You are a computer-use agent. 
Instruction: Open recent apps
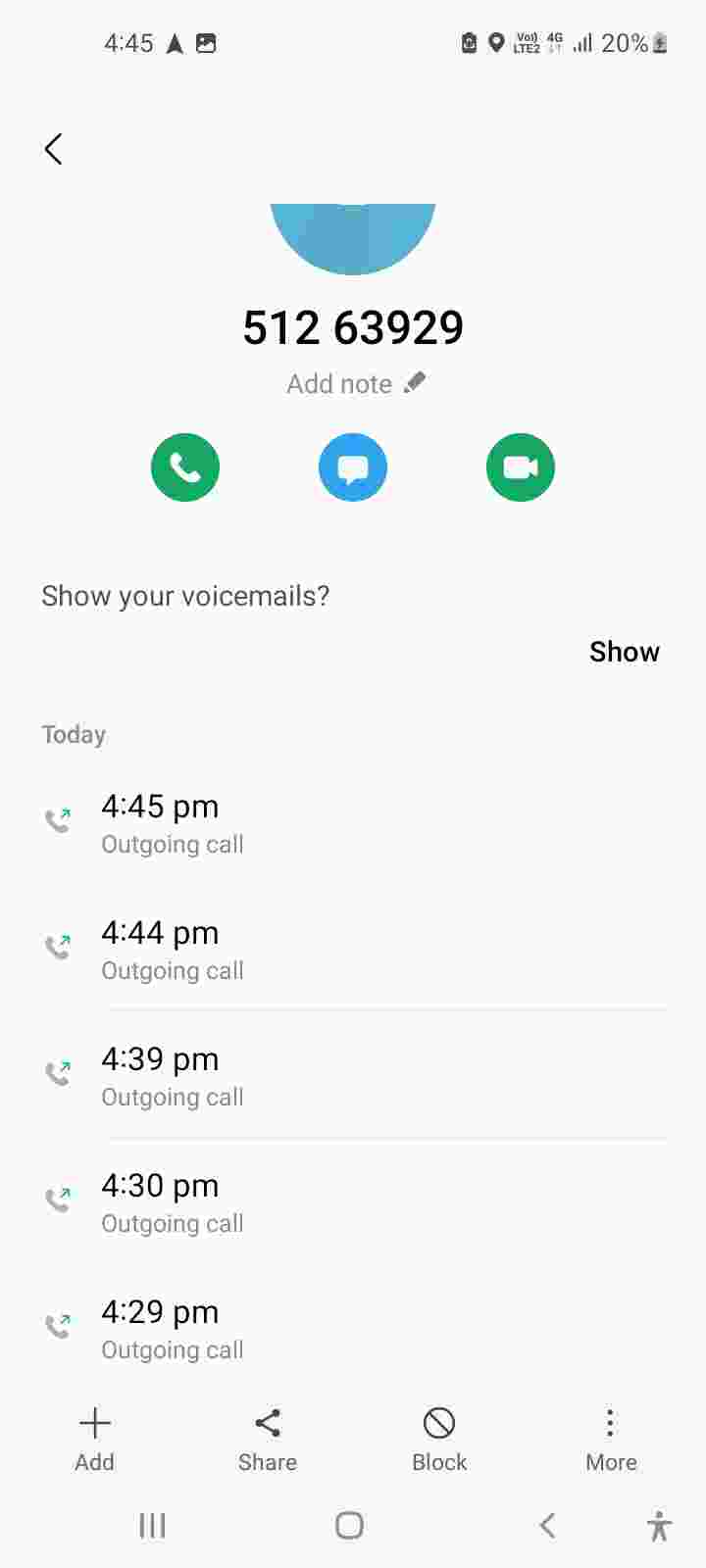[152, 1525]
